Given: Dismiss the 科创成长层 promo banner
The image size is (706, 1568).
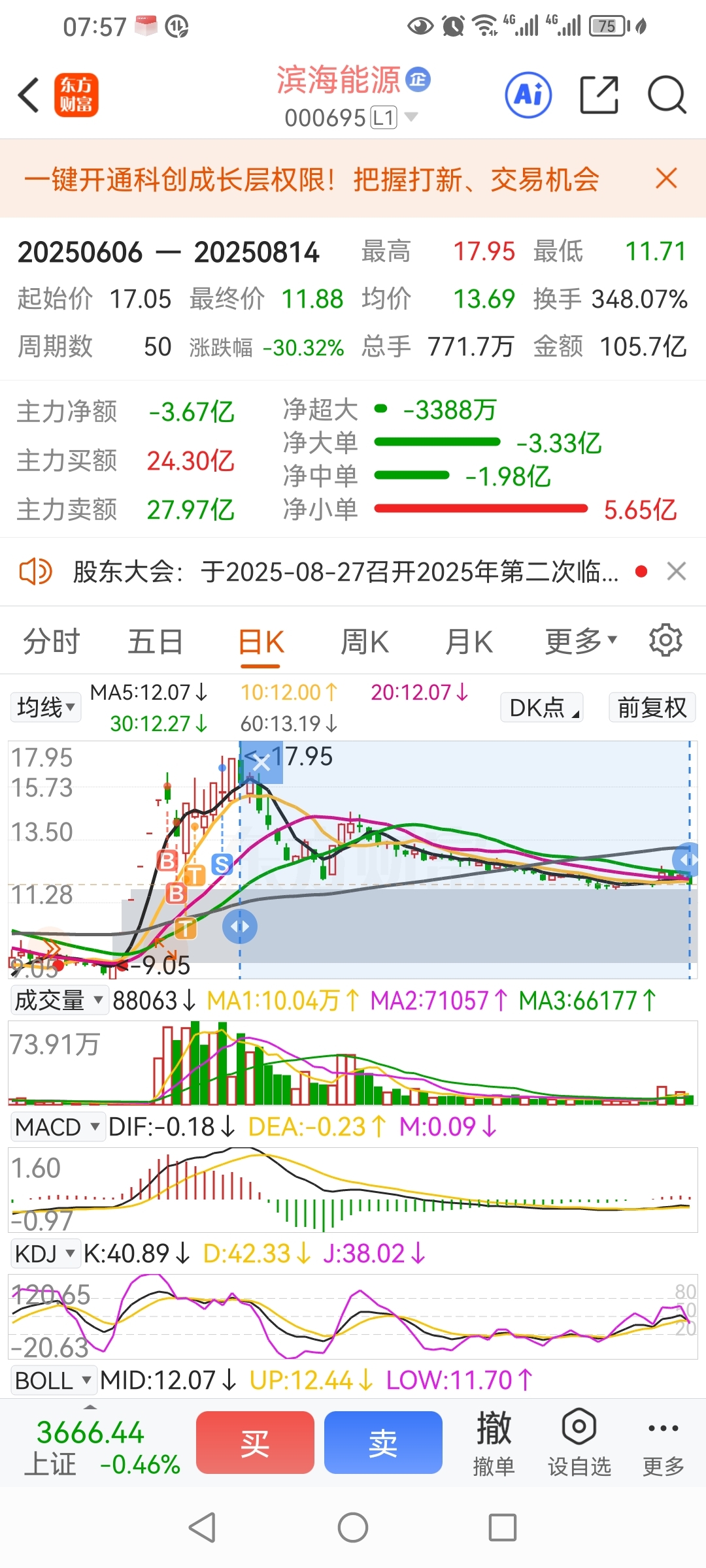Looking at the screenshot, I should pyautogui.click(x=666, y=178).
